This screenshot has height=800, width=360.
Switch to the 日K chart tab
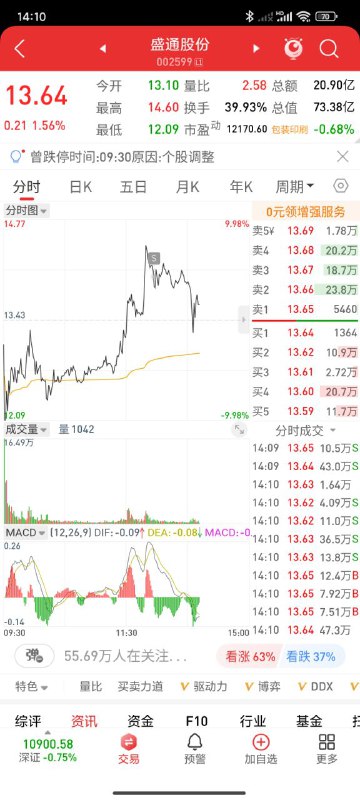81,187
